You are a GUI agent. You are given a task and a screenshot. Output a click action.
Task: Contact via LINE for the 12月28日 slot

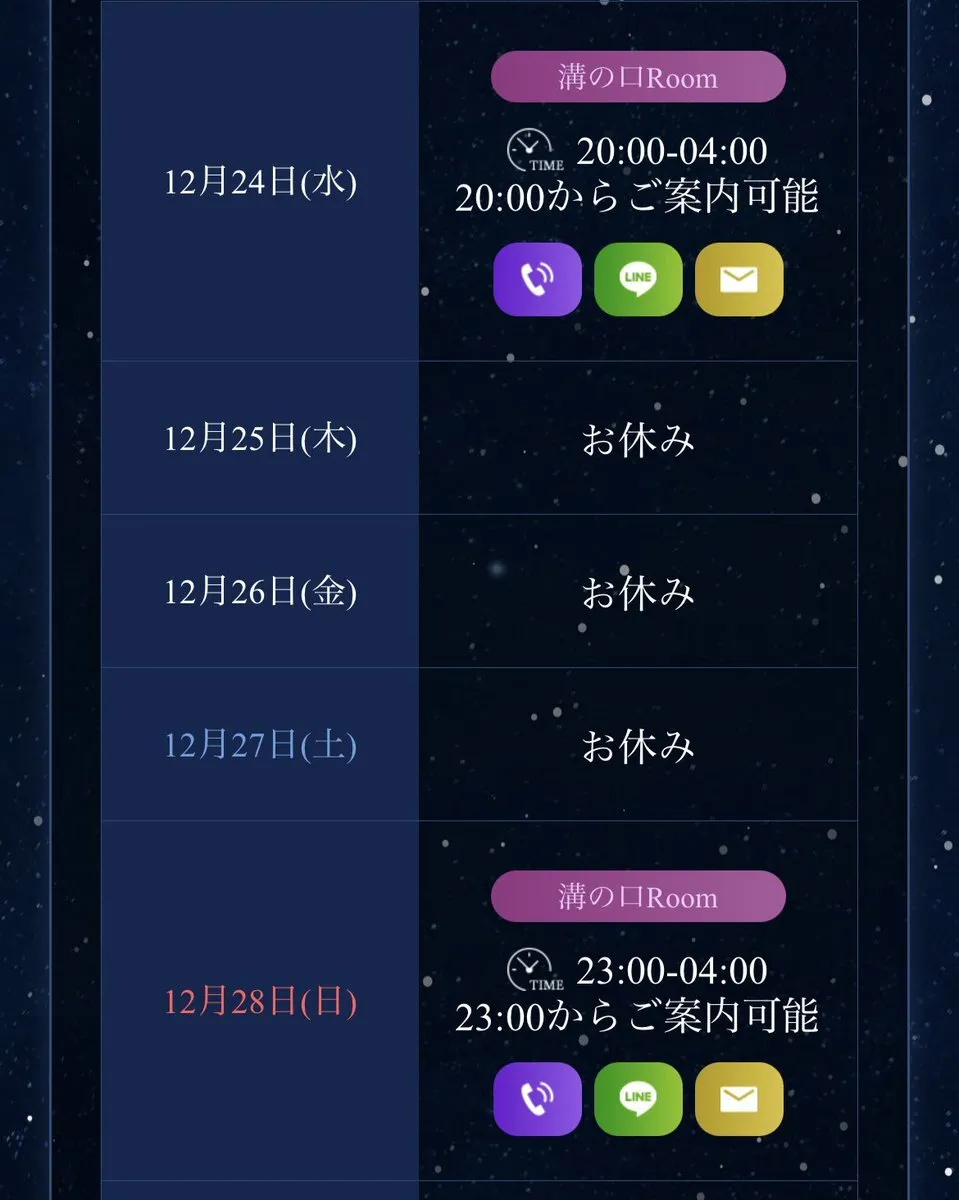(x=638, y=1098)
